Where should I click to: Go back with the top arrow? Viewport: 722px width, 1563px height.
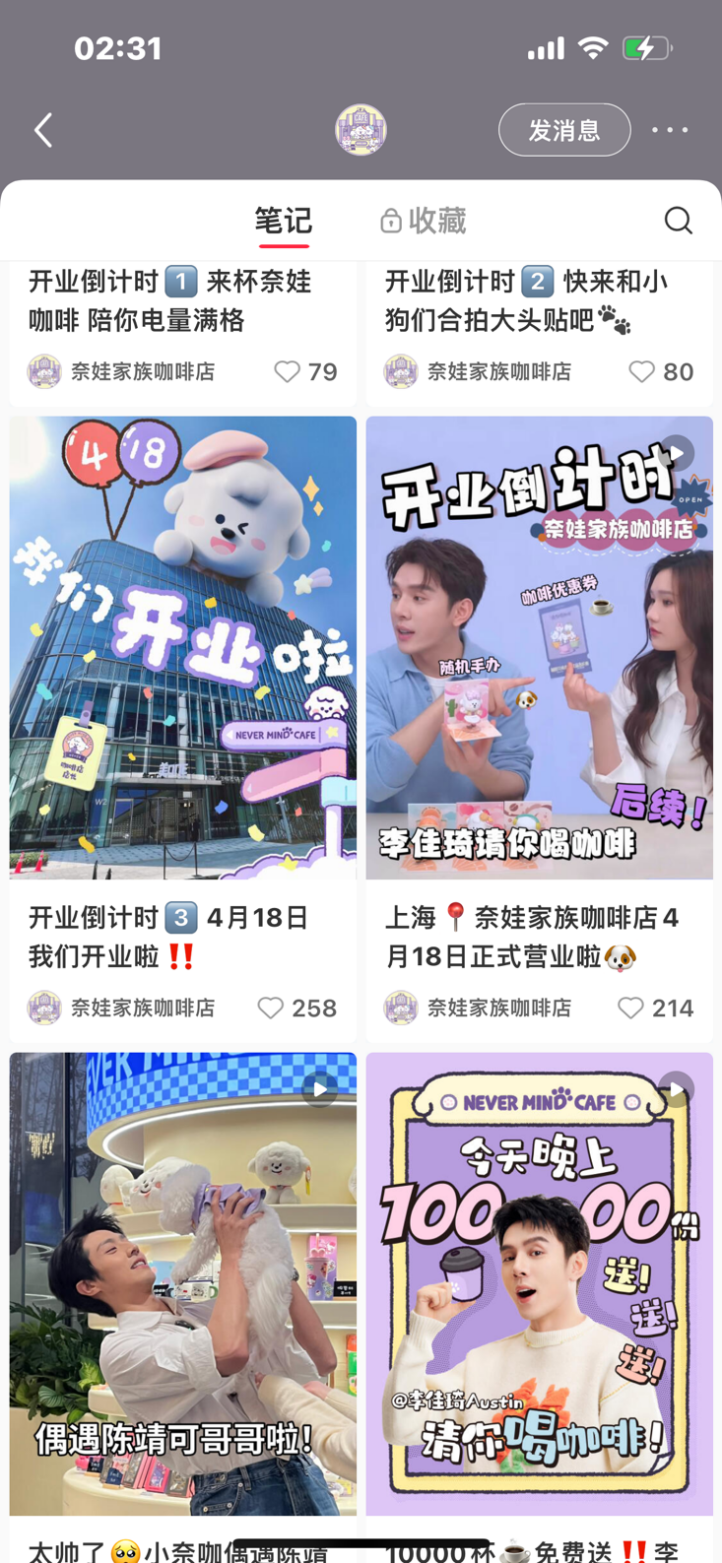point(43,130)
